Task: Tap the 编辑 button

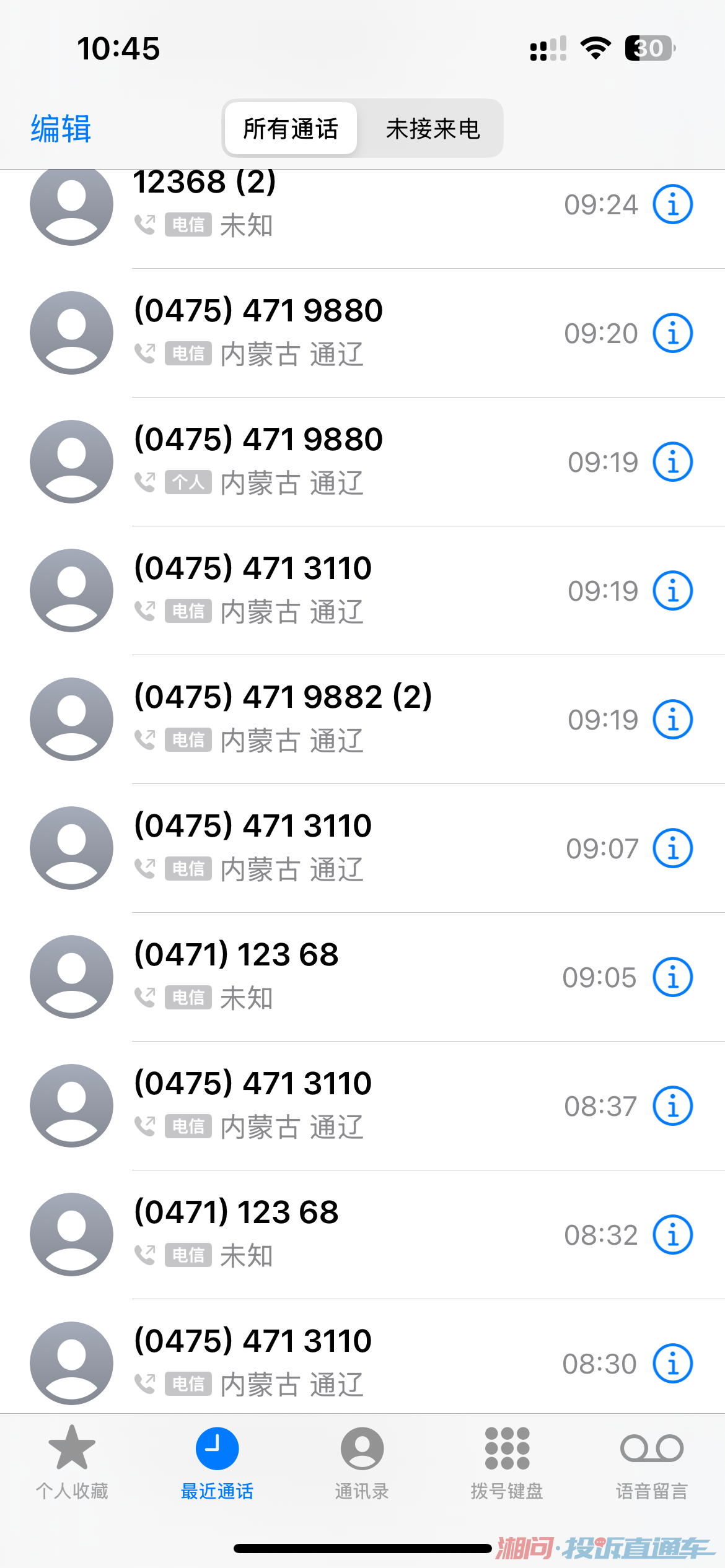Action: coord(61,129)
